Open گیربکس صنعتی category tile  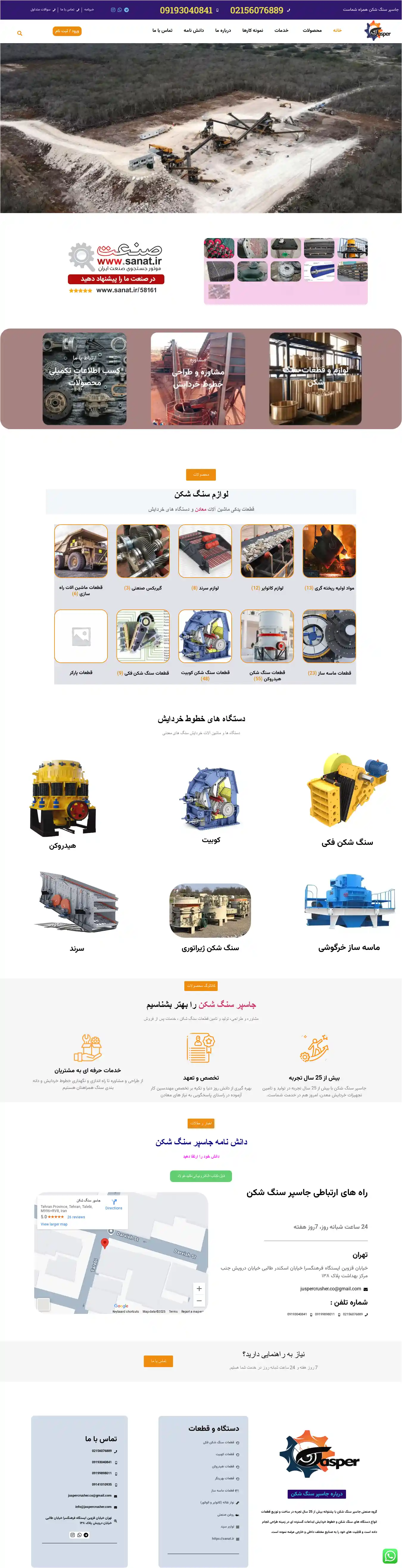(143, 552)
